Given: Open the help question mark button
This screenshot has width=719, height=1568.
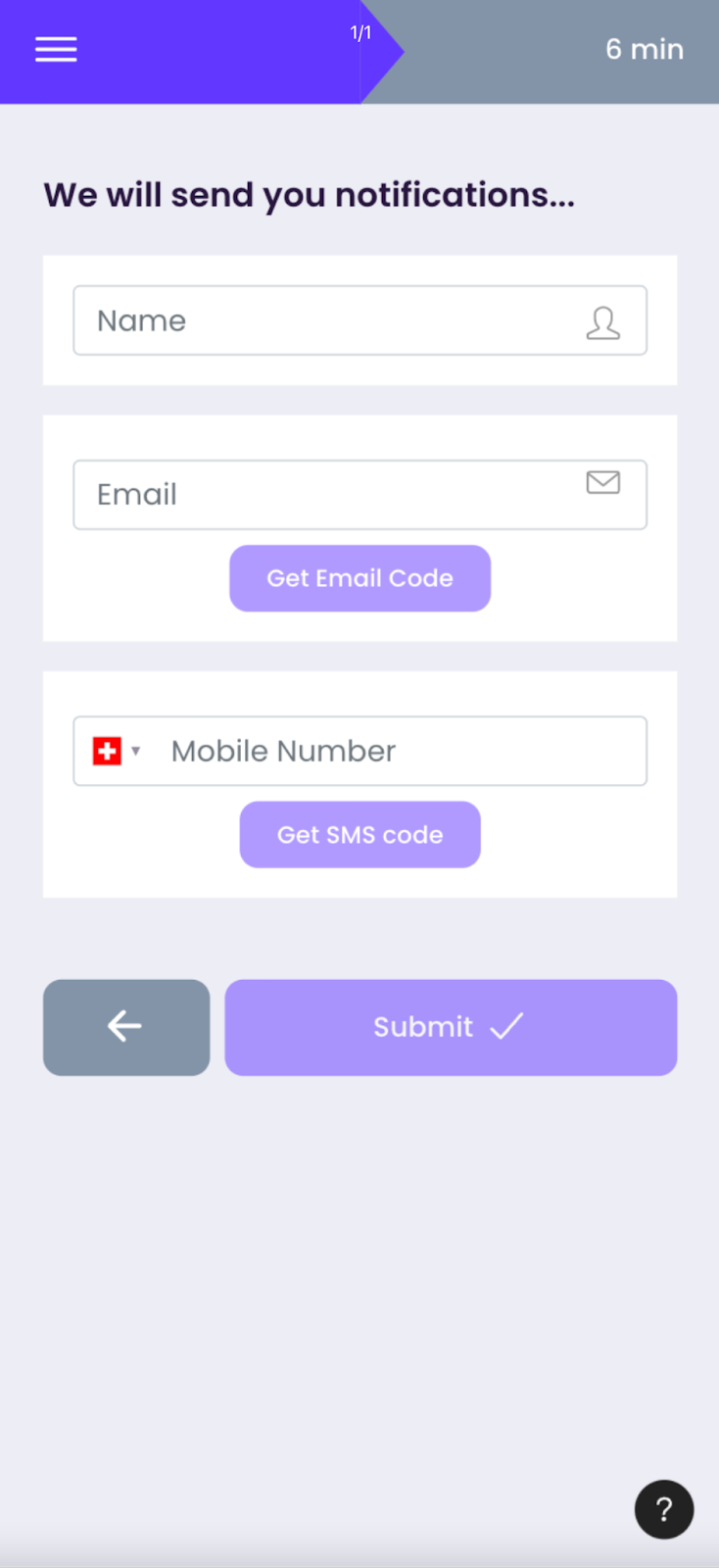Looking at the screenshot, I should point(664,1509).
